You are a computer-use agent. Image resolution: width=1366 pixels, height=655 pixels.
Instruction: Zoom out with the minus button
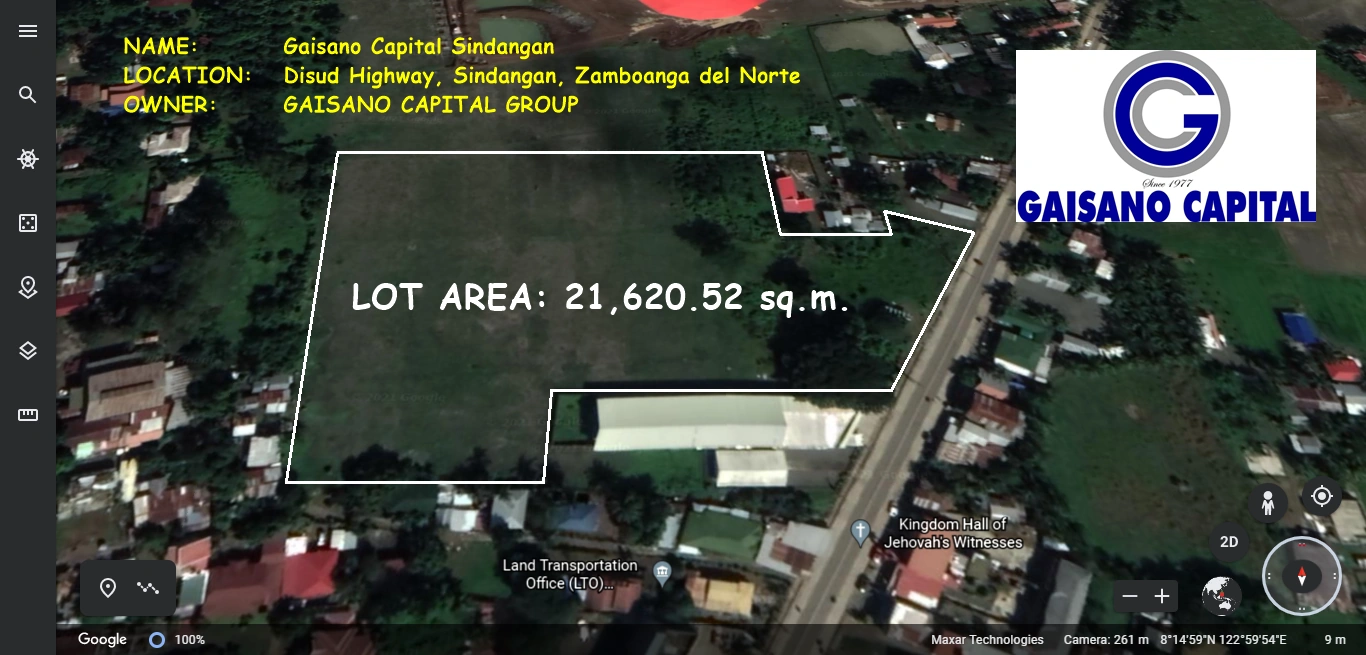point(1130,596)
